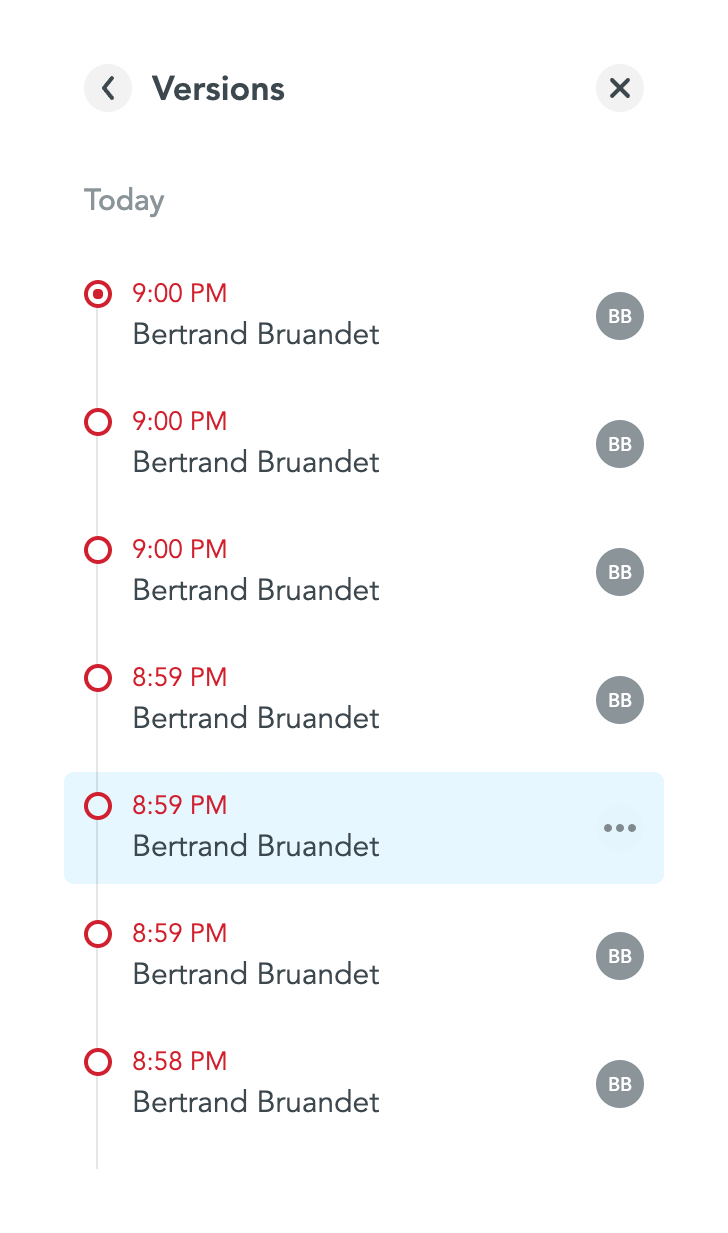Click the BB avatar next to the first 8:59 PM entry
Image resolution: width=728 pixels, height=1233 pixels.
(620, 700)
